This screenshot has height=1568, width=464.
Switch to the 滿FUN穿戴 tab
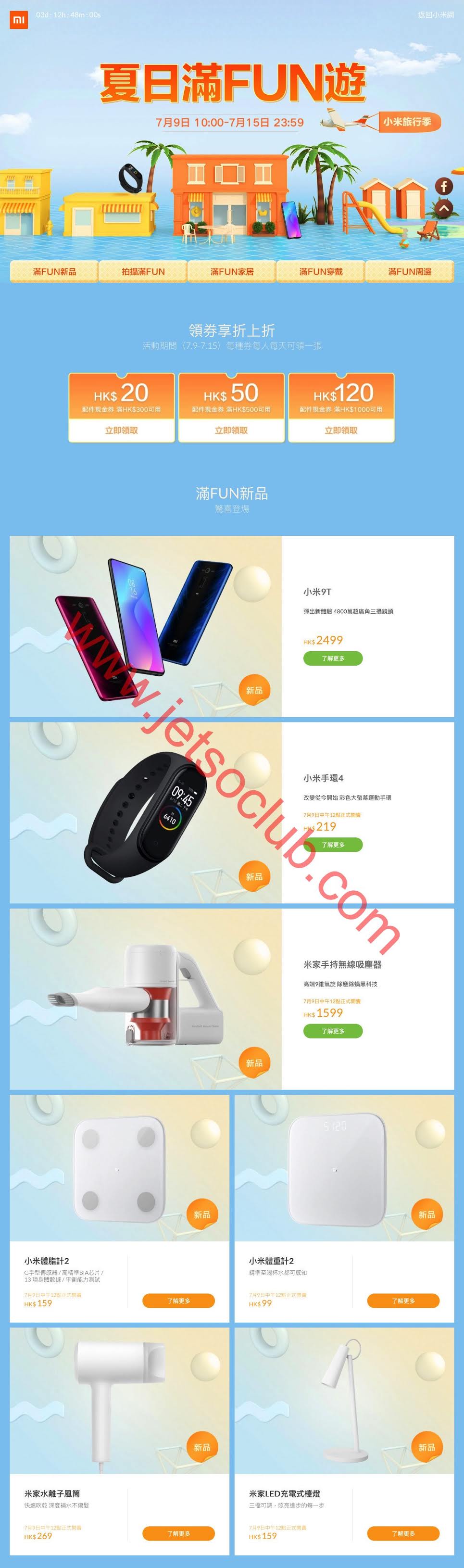point(321,271)
